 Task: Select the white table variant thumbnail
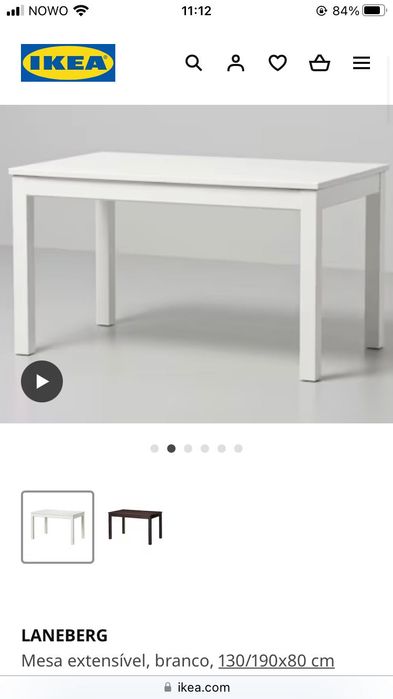[57, 527]
